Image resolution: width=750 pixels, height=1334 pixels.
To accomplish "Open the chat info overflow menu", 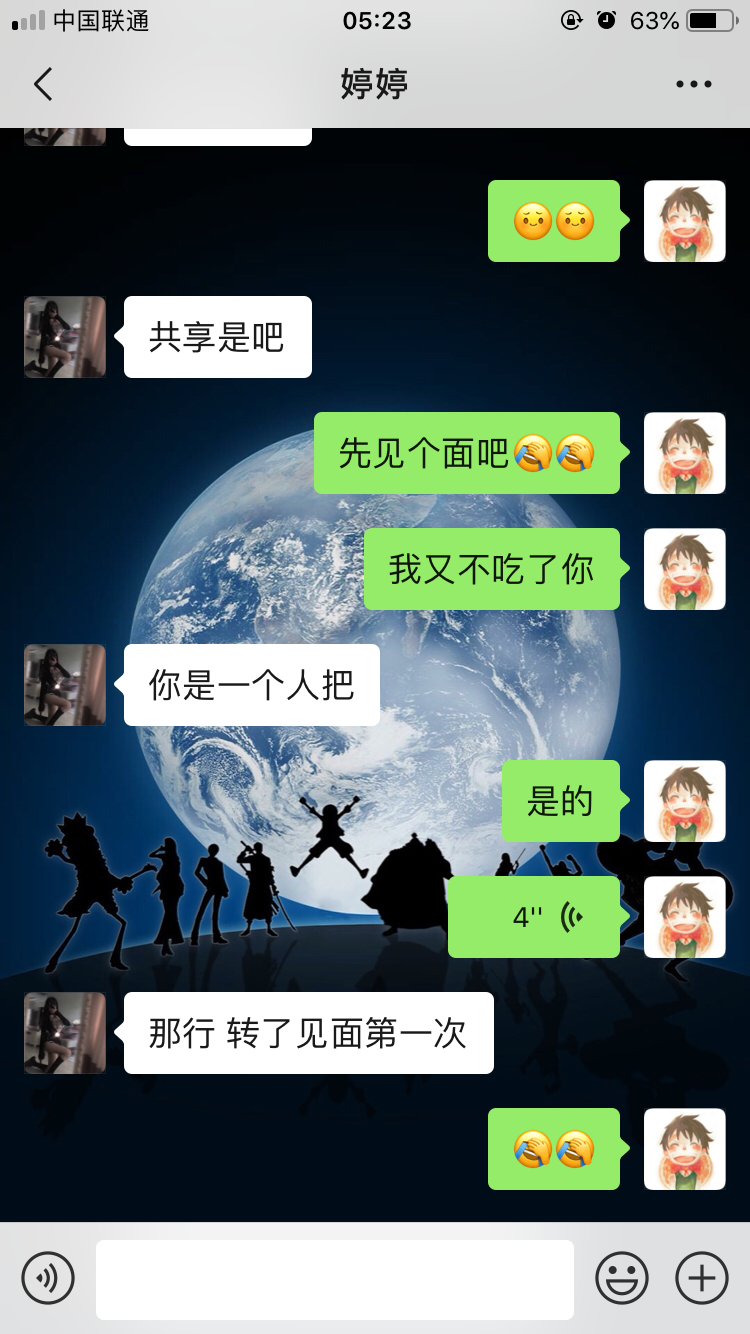I will [693, 84].
